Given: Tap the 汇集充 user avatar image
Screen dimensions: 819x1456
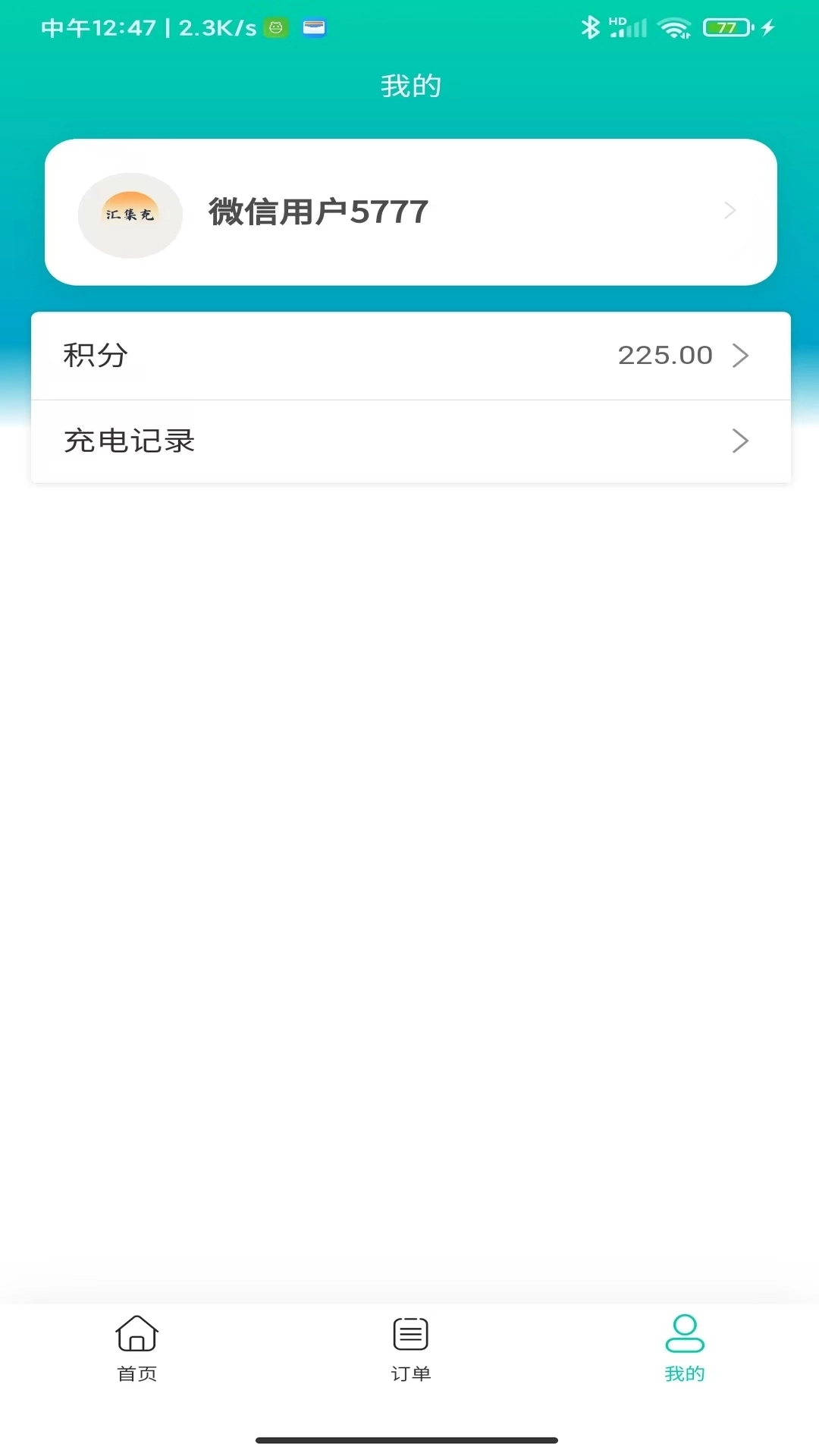Looking at the screenshot, I should click(x=130, y=215).
